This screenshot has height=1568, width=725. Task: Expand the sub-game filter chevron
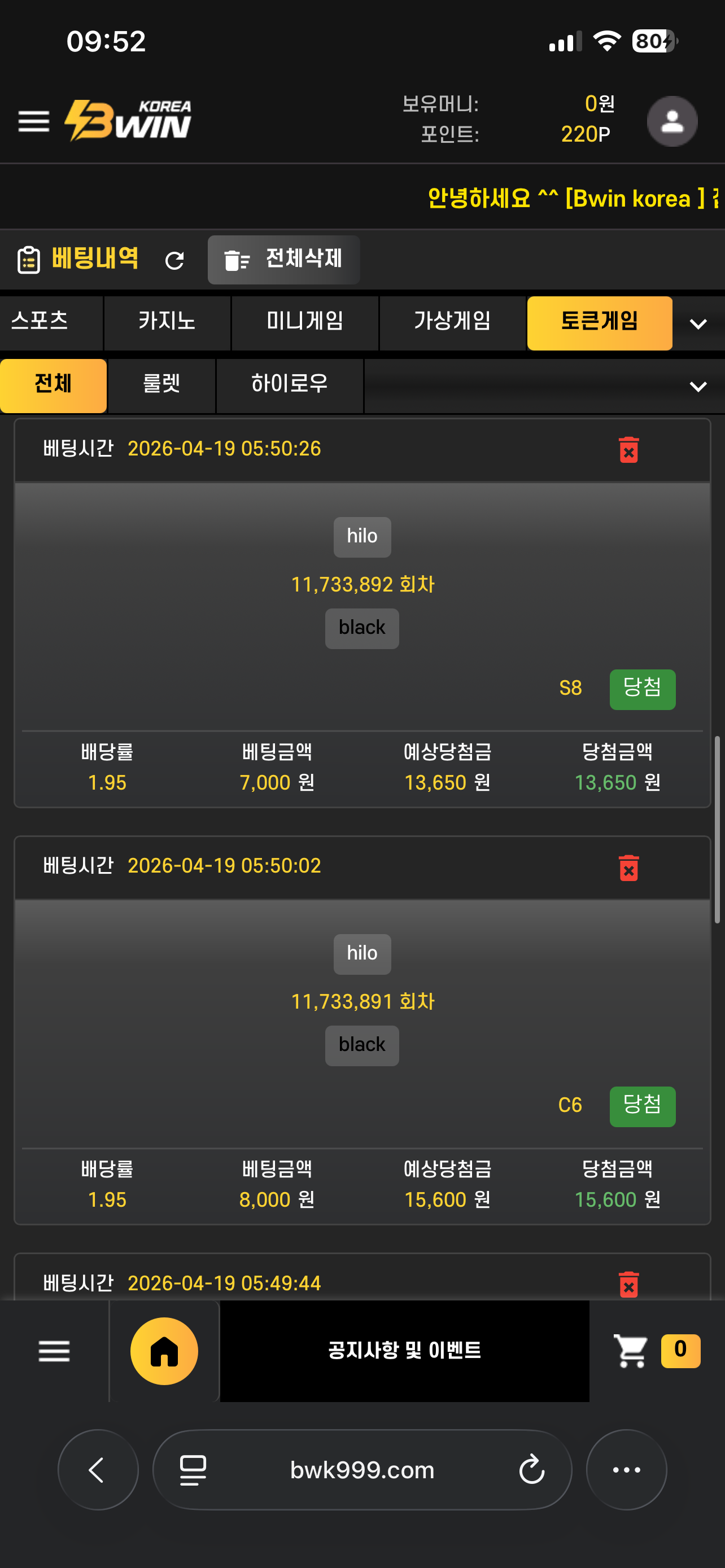coord(698,387)
